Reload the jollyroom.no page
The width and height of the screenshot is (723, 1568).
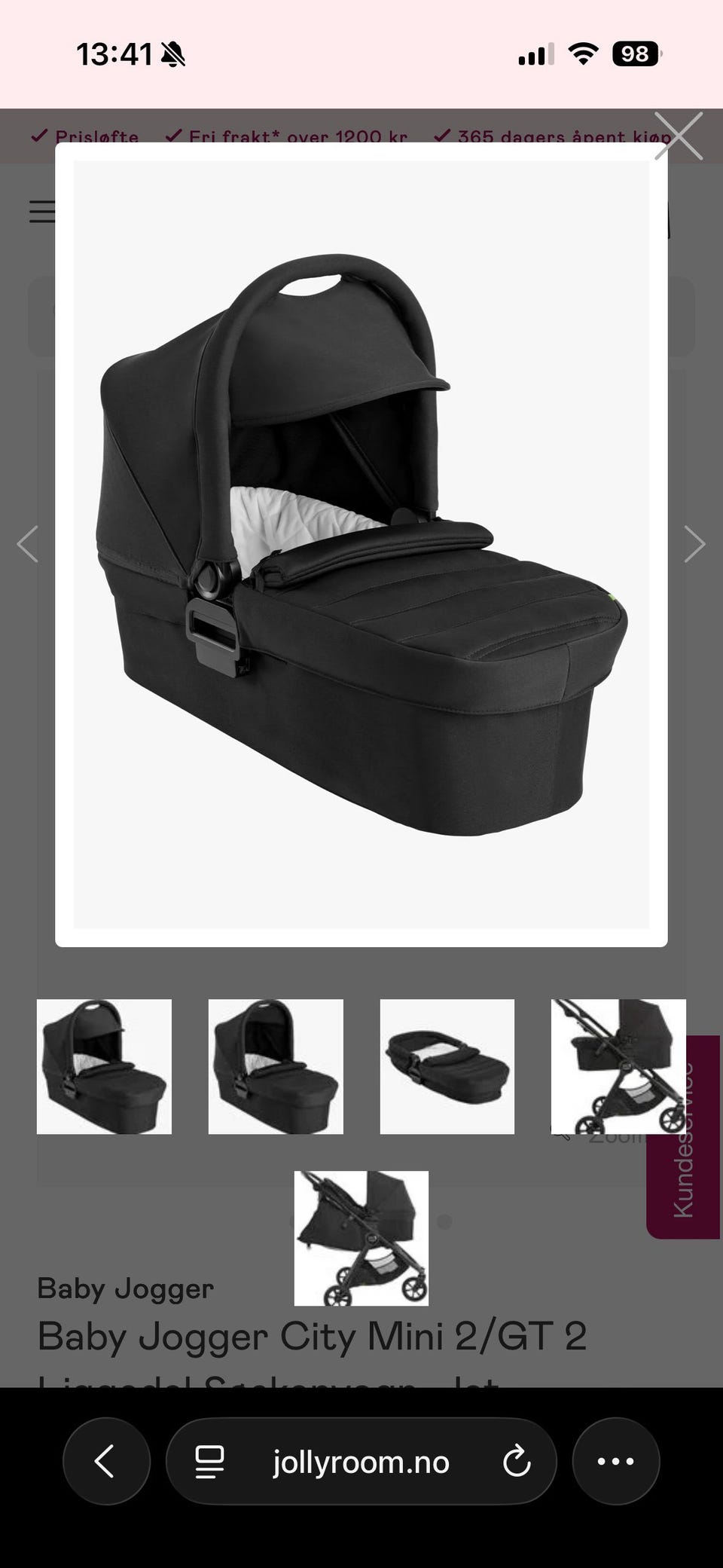coord(517,1462)
